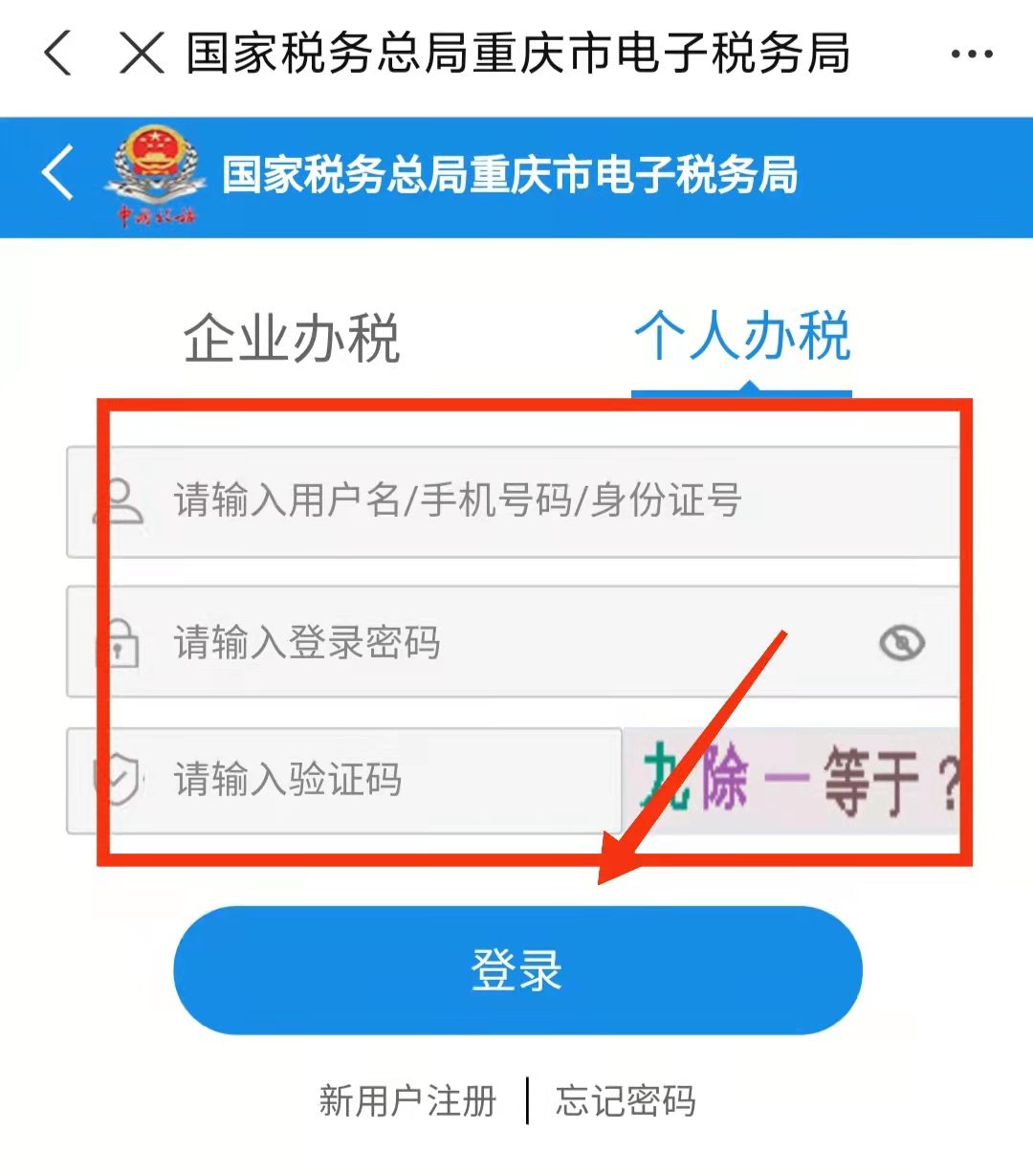Viewport: 1033px width, 1176px height.
Task: Toggle password visibility eye icon
Action: 901,642
